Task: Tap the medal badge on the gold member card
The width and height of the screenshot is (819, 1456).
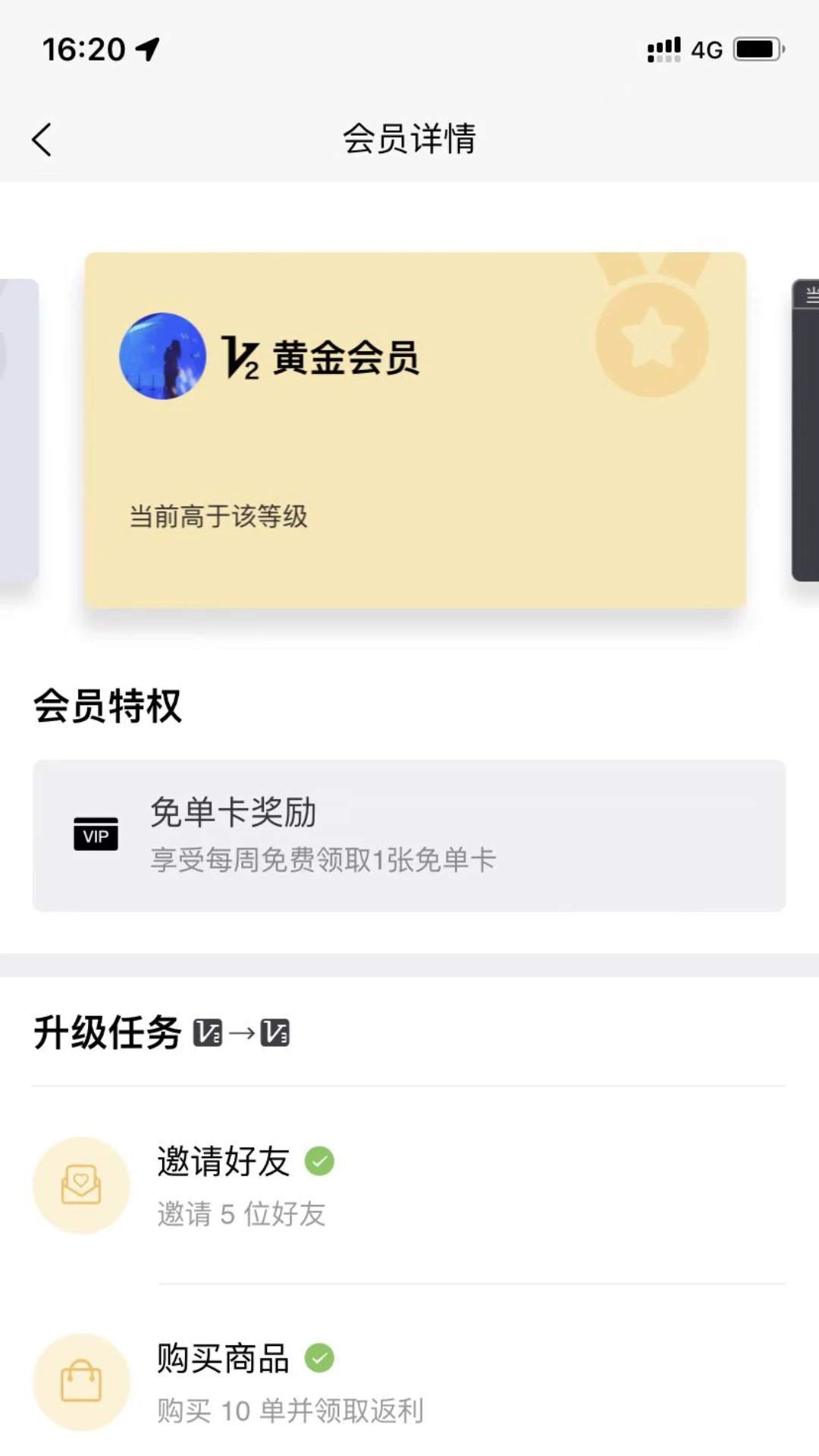Action: [x=654, y=340]
